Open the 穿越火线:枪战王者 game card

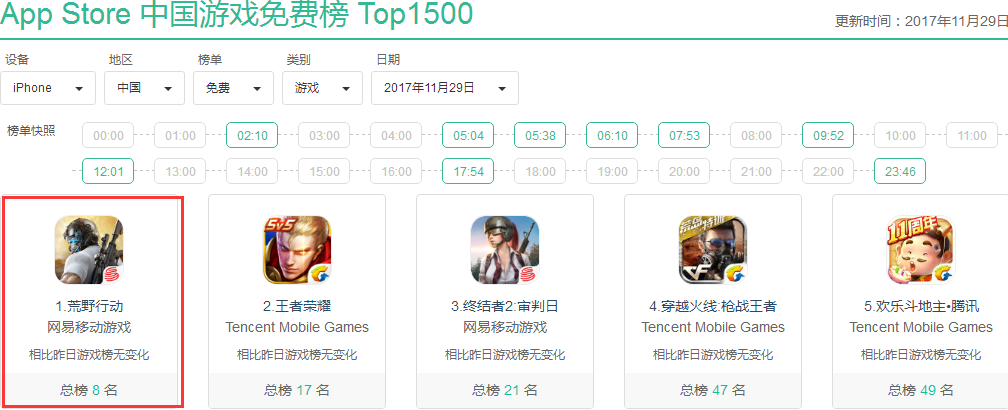[713, 302]
